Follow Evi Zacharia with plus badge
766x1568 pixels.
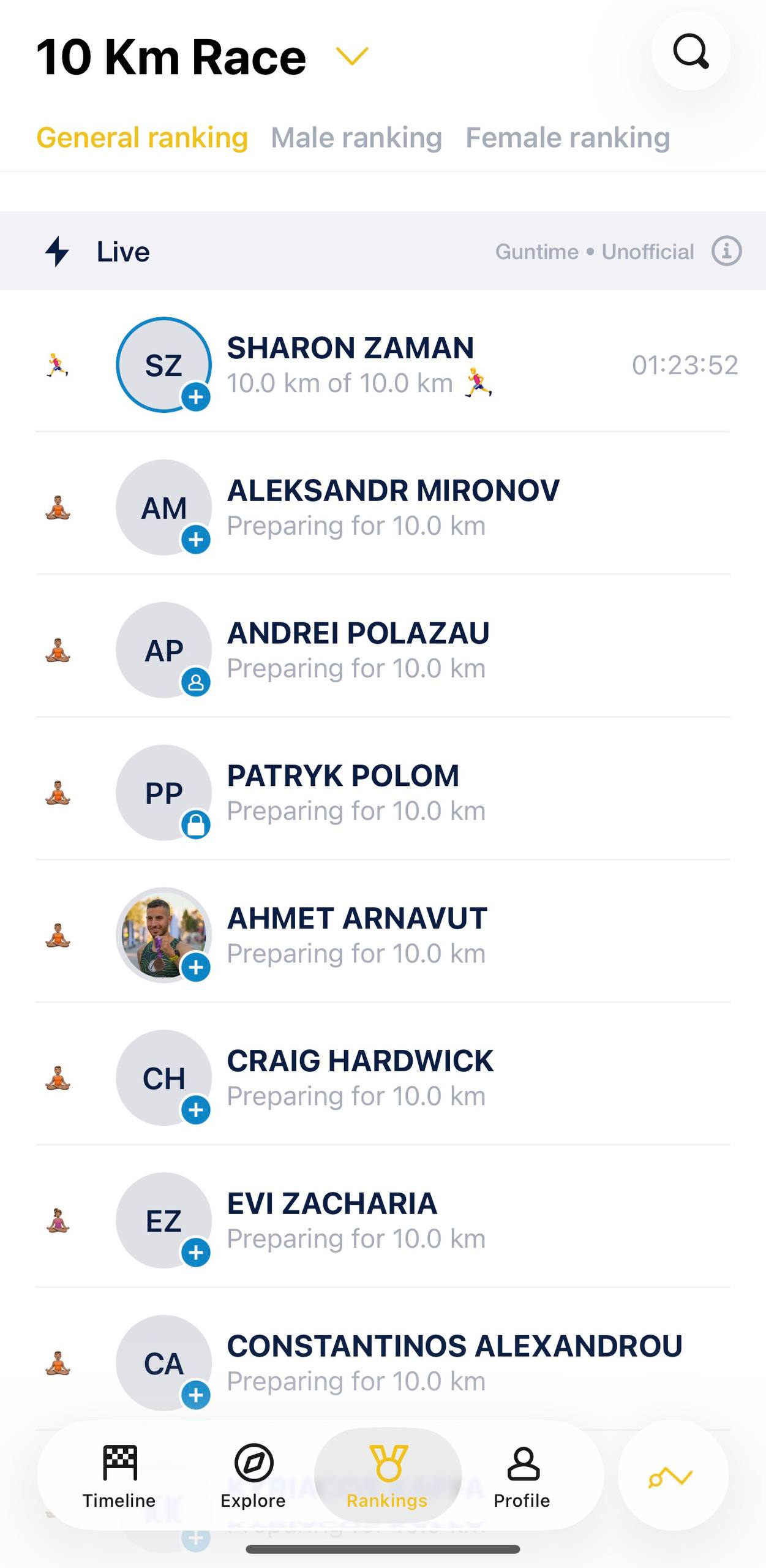click(196, 1253)
